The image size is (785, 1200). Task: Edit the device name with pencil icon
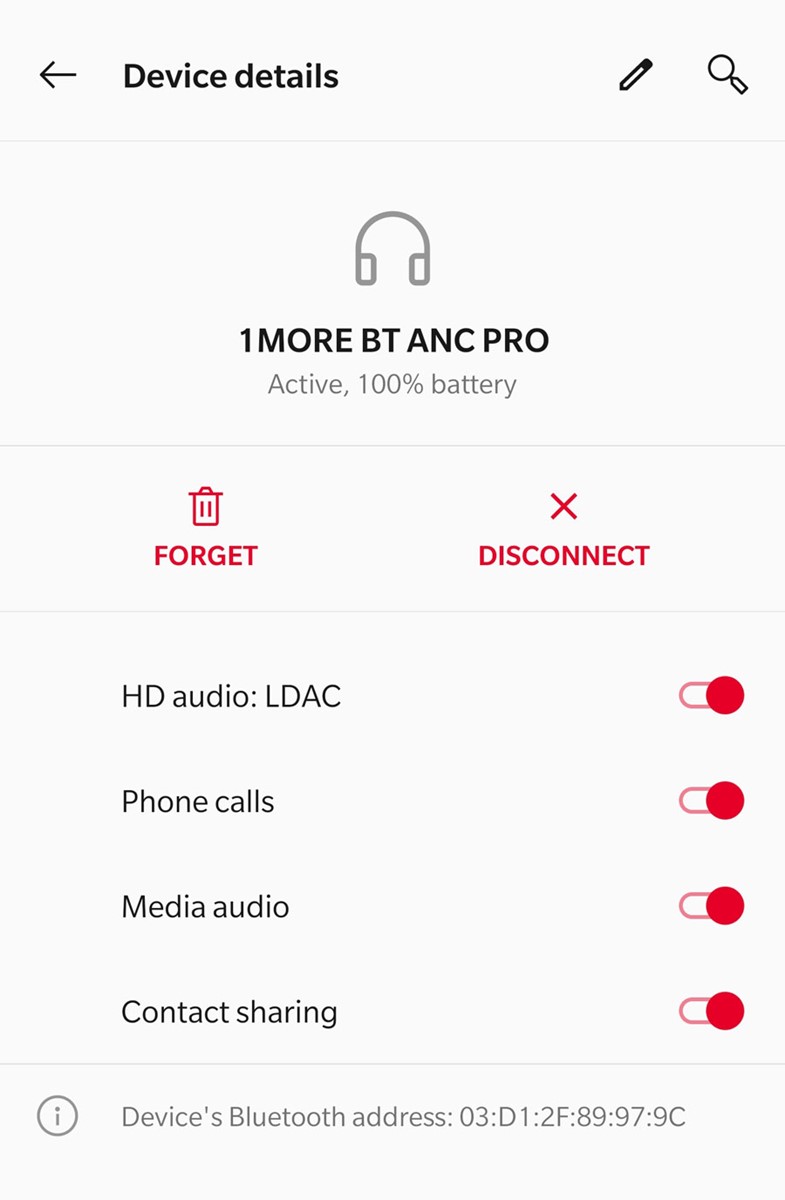pos(635,76)
